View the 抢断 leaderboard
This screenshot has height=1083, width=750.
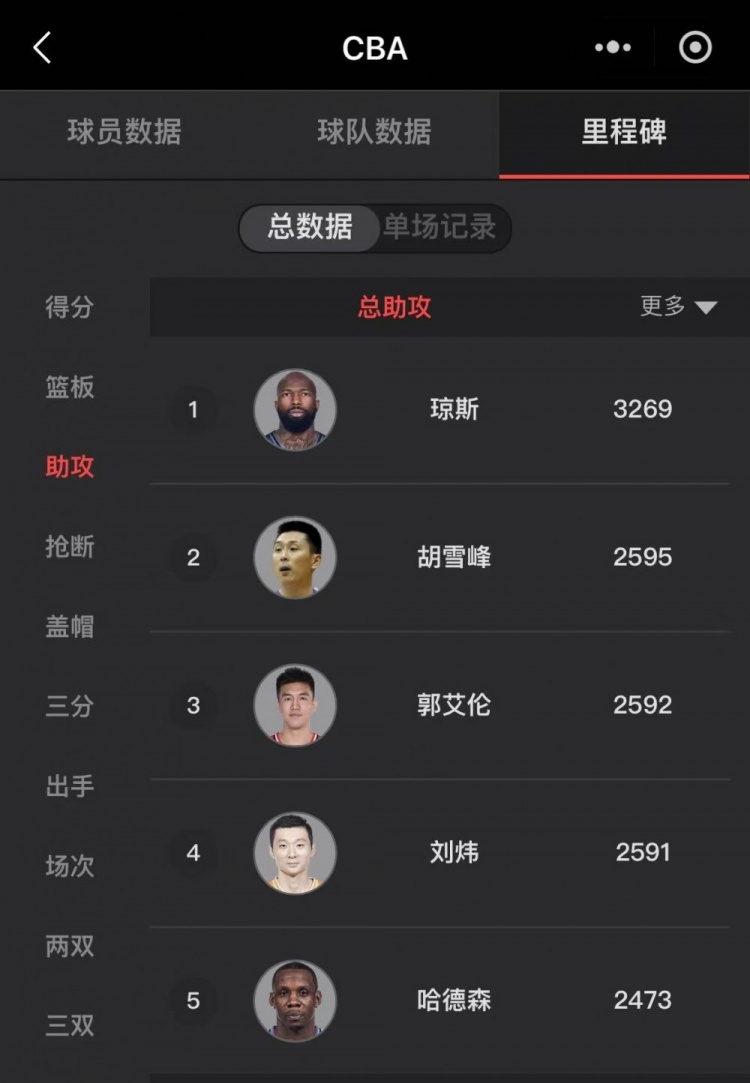coord(69,546)
